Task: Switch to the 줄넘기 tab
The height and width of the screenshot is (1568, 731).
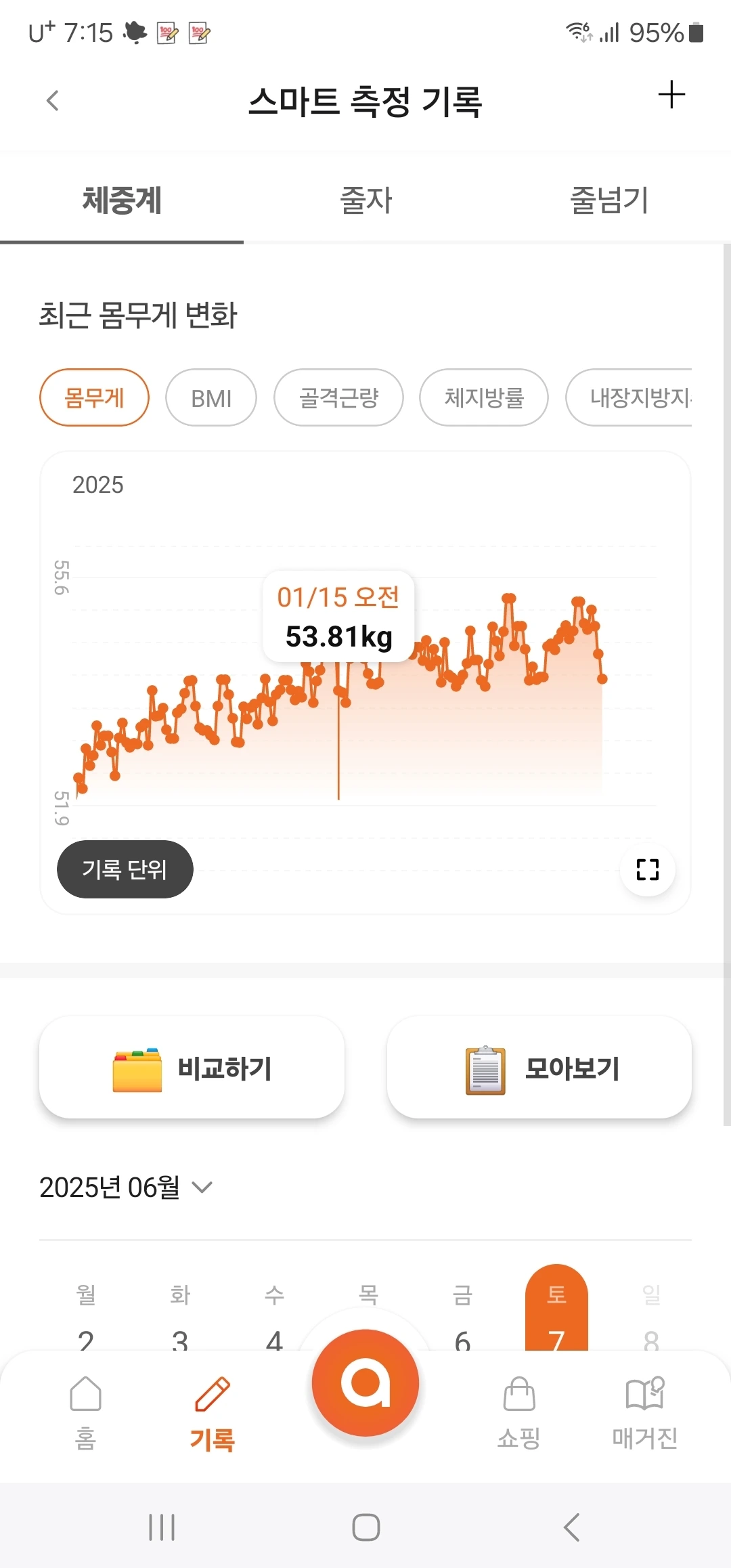Action: pos(609,200)
